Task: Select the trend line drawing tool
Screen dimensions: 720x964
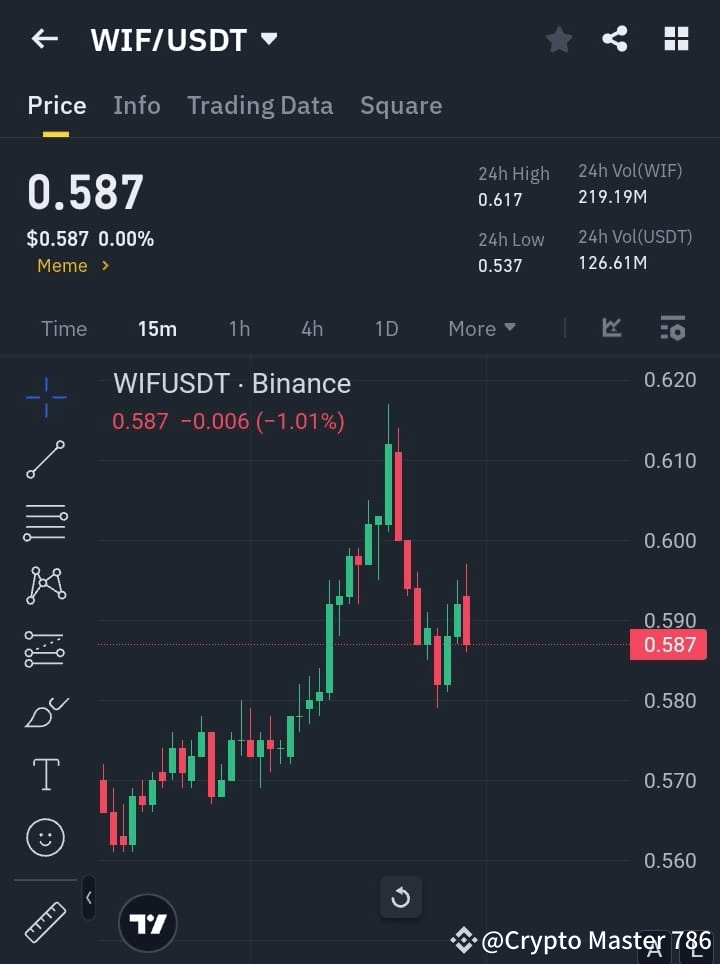Action: point(45,460)
